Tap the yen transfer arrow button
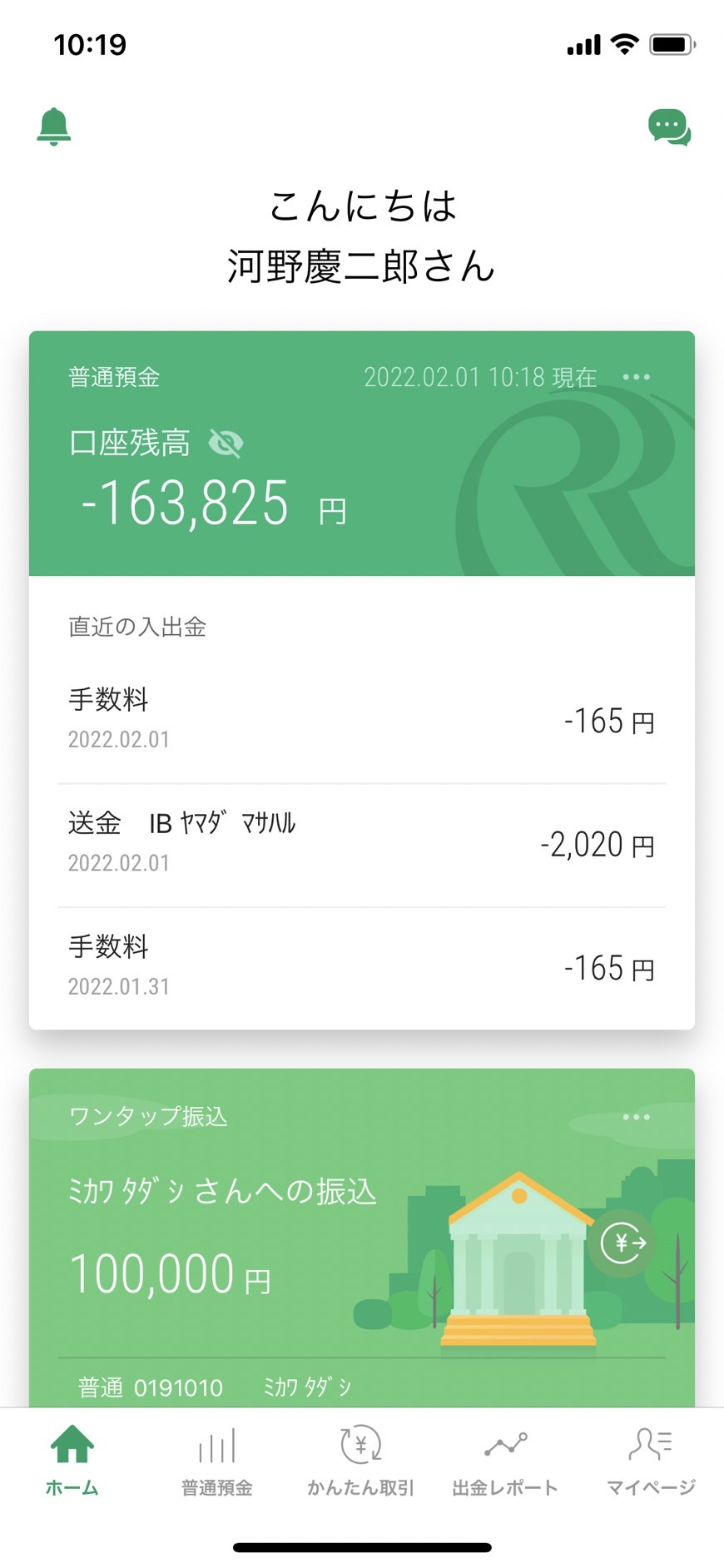Screen dimensions: 724x1568 (624, 1243)
